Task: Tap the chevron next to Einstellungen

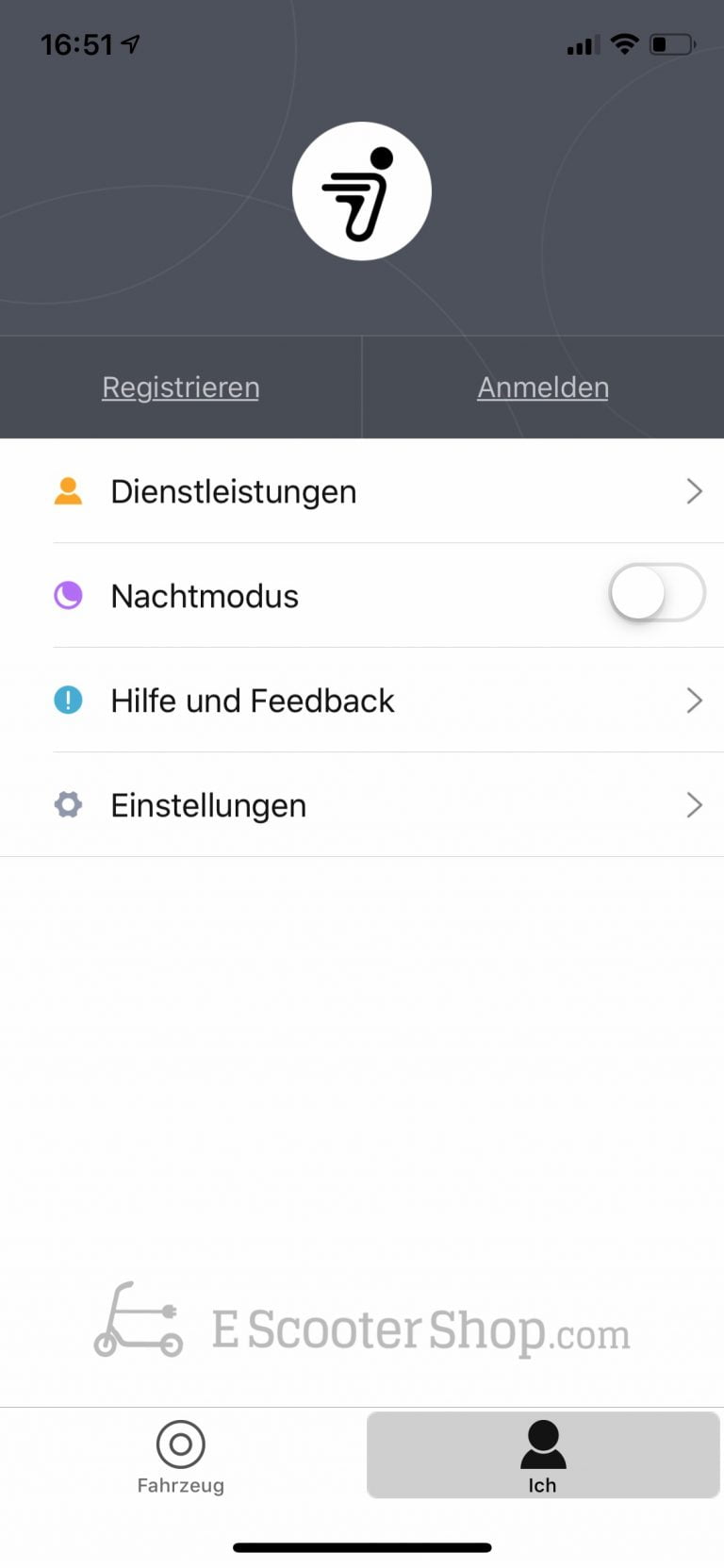Action: click(695, 805)
